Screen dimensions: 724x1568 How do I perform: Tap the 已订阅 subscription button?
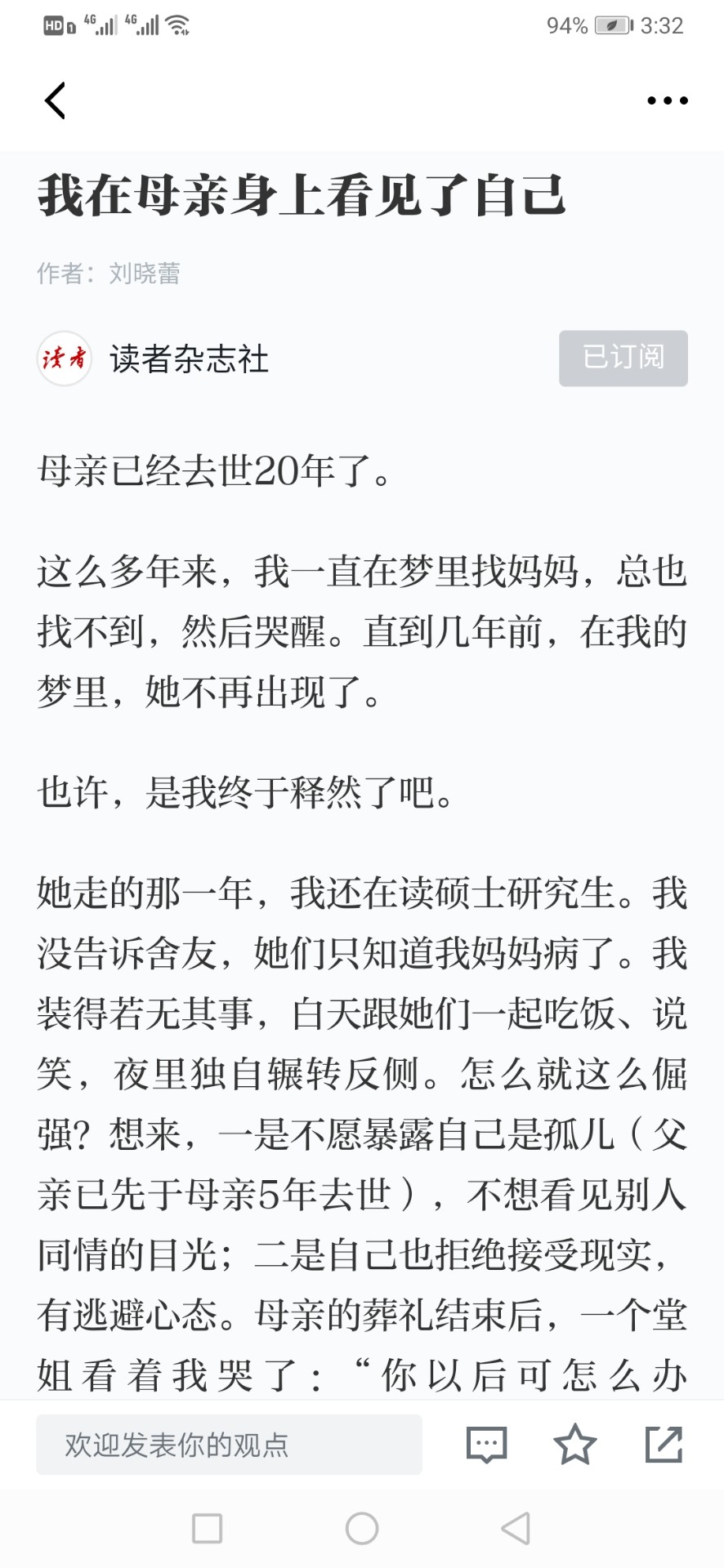623,358
